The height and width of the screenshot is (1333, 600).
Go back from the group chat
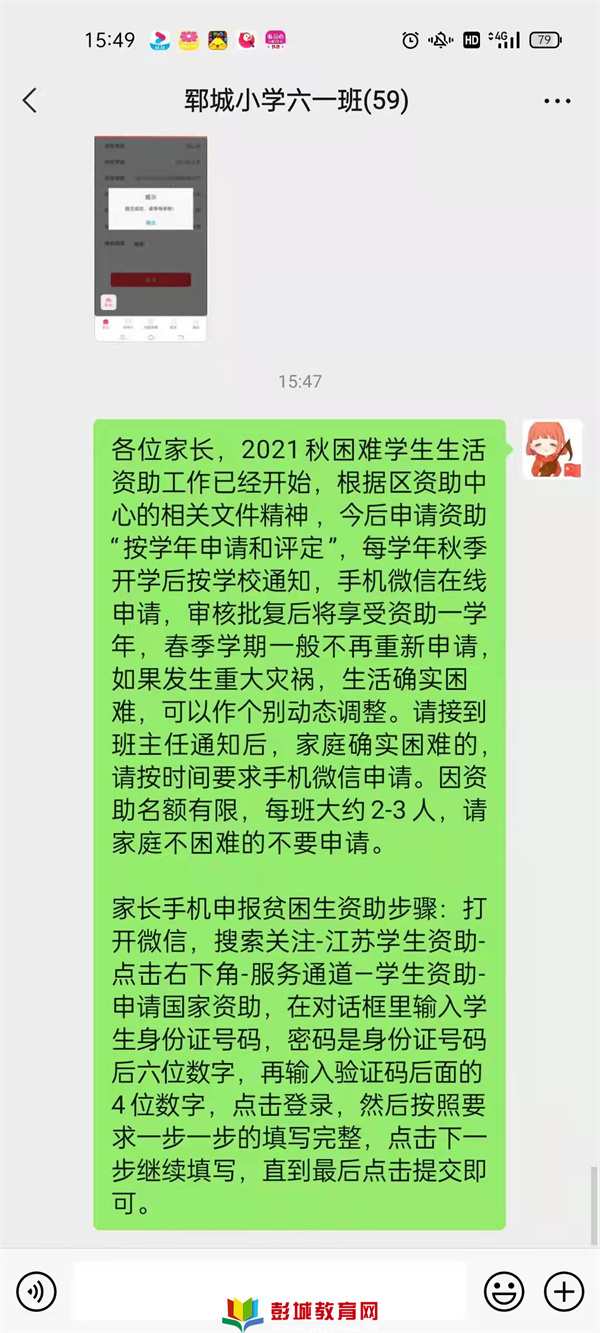[x=30, y=100]
